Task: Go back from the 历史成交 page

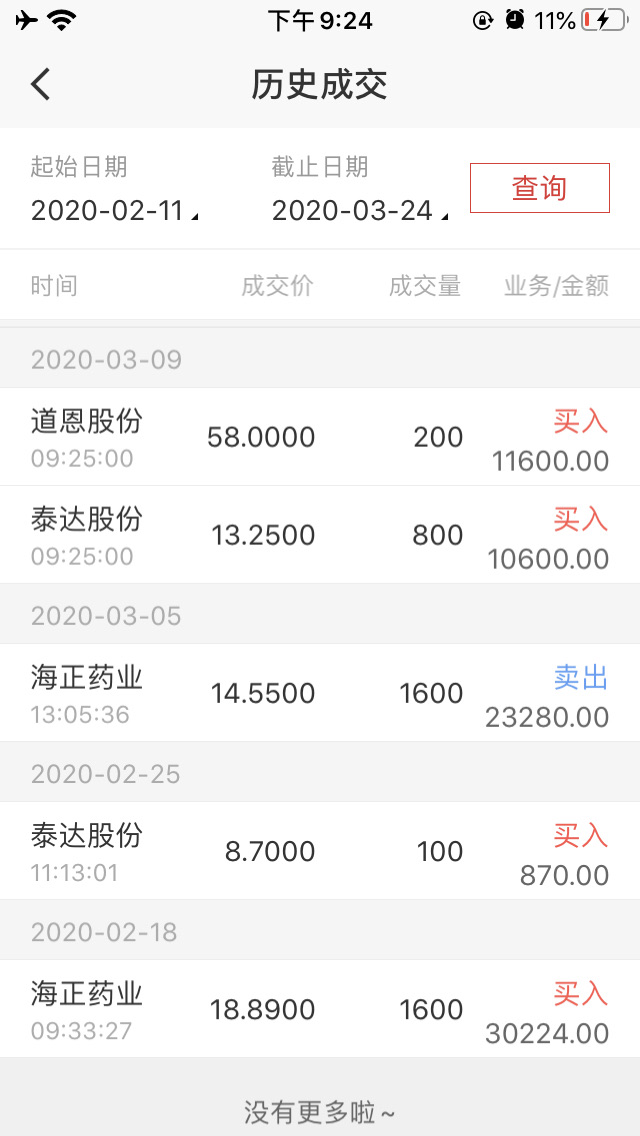Action: point(40,85)
